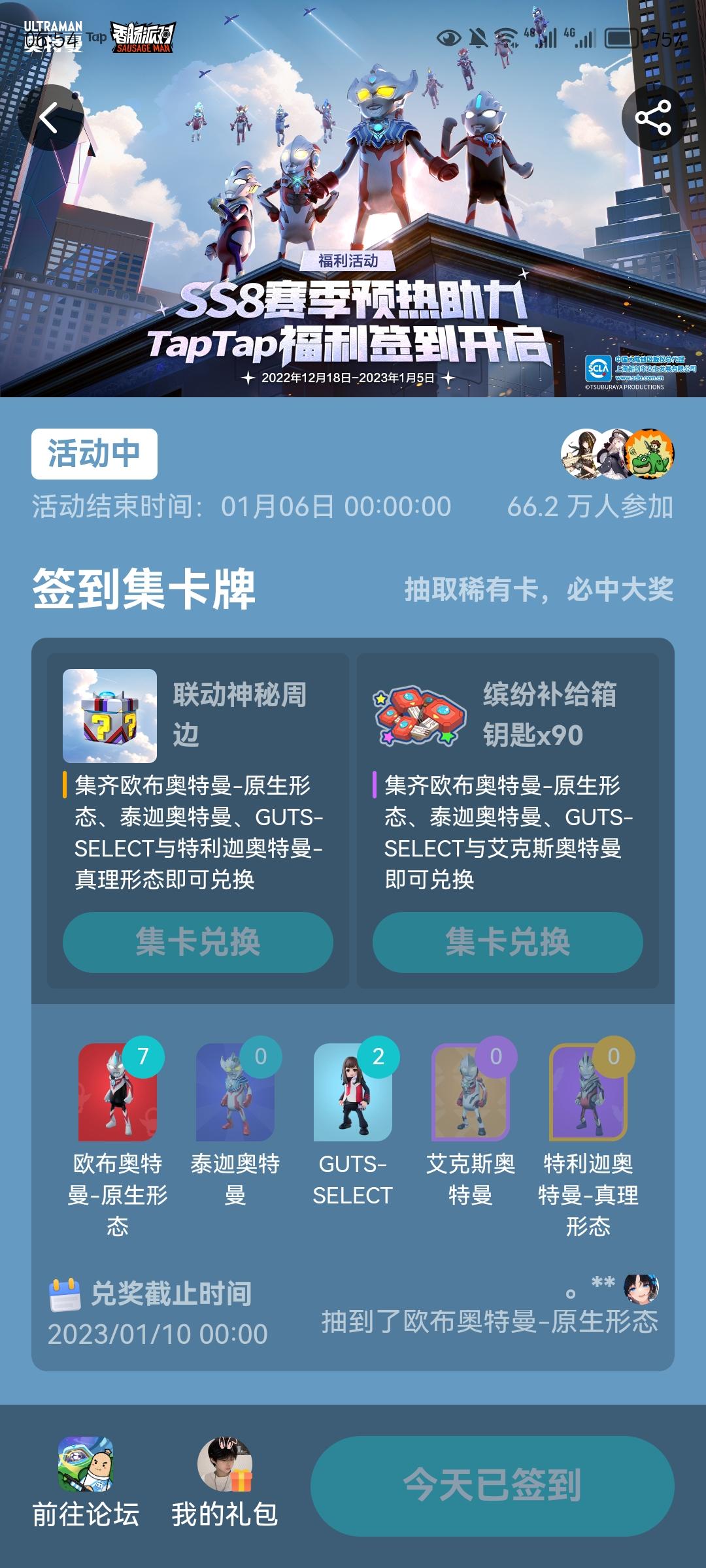Tap 集卡兑换 under 联动神秘周边

pyautogui.click(x=198, y=942)
